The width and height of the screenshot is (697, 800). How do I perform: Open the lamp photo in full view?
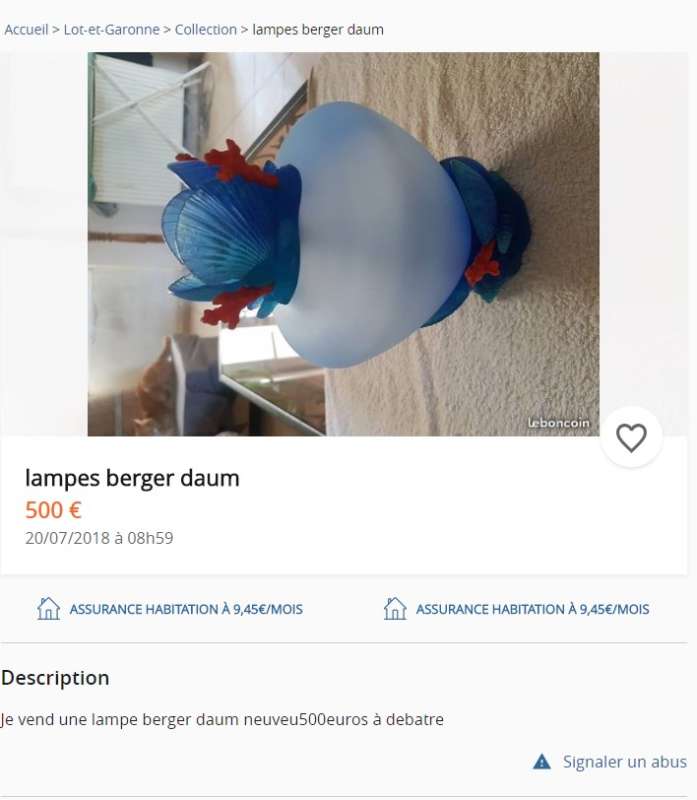point(343,244)
